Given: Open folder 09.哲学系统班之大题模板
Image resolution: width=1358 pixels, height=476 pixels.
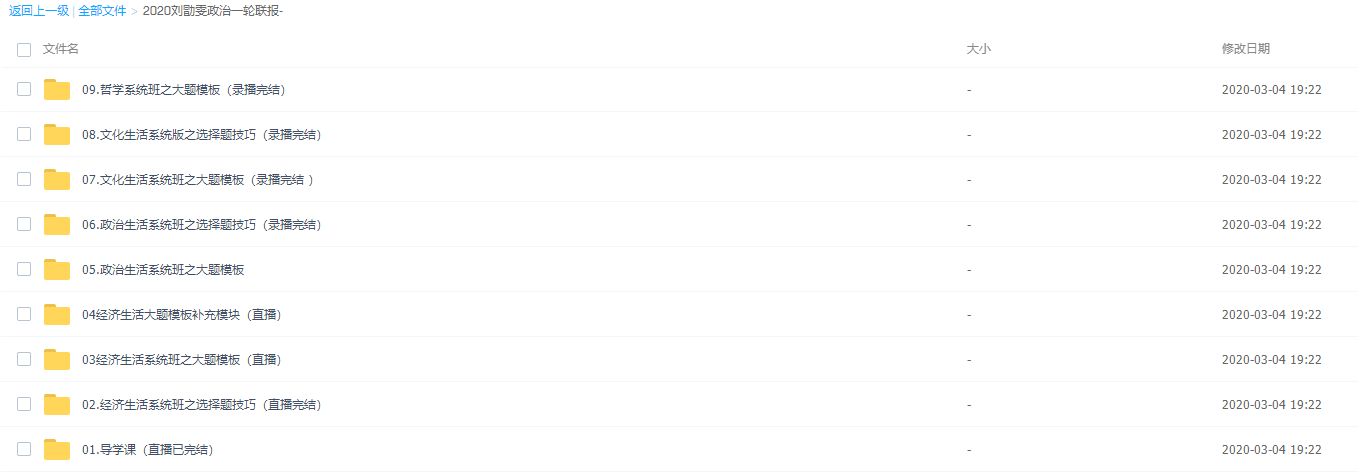Looking at the screenshot, I should [183, 90].
